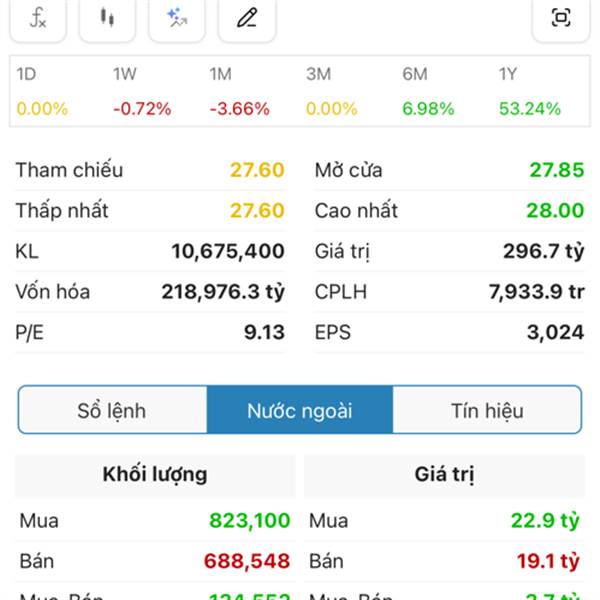This screenshot has height=600, width=600.
Task: Open the sparkle chart analysis tool
Action: [x=177, y=18]
